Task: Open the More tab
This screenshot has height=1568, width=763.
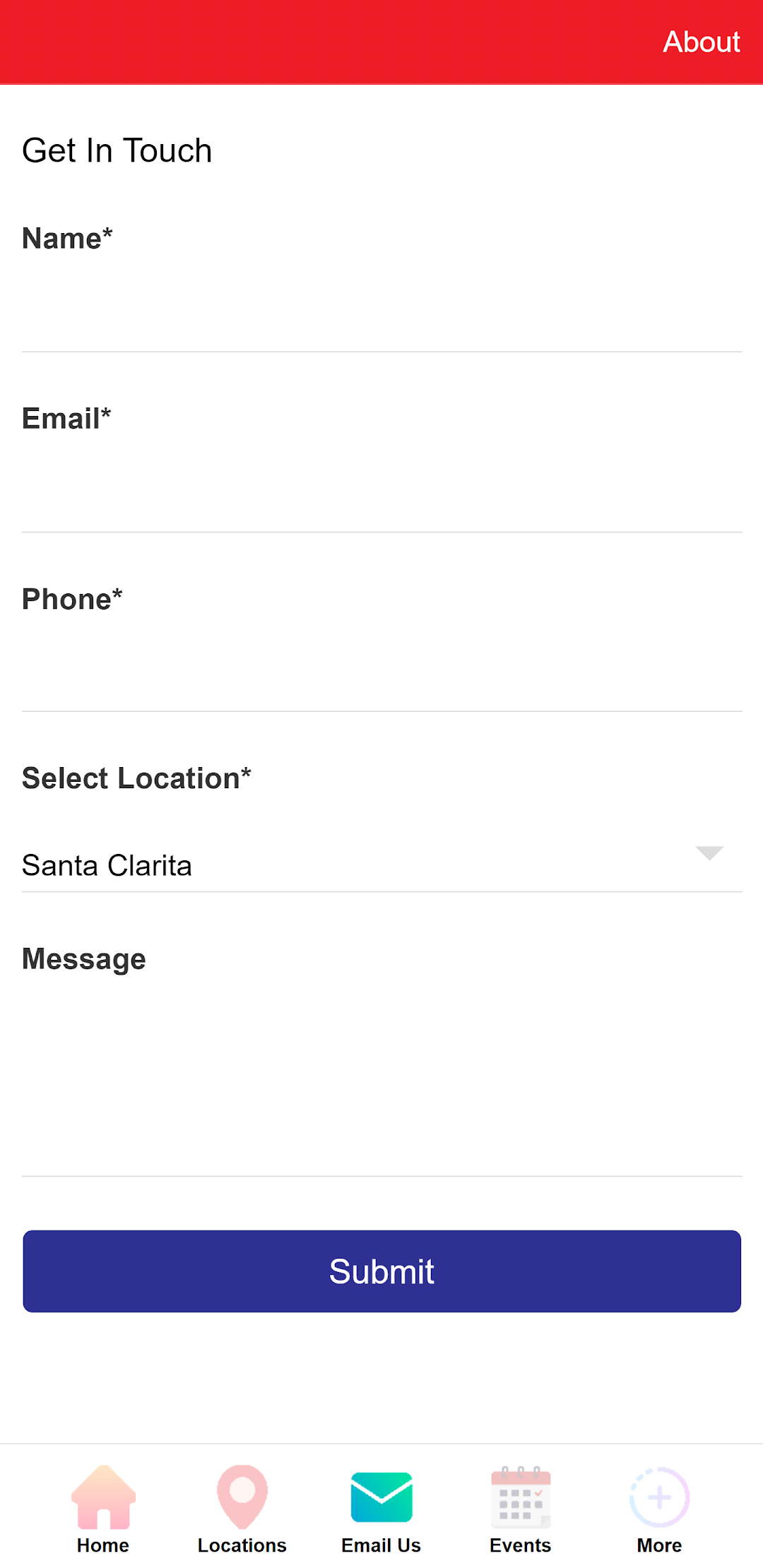Action: (x=659, y=1509)
